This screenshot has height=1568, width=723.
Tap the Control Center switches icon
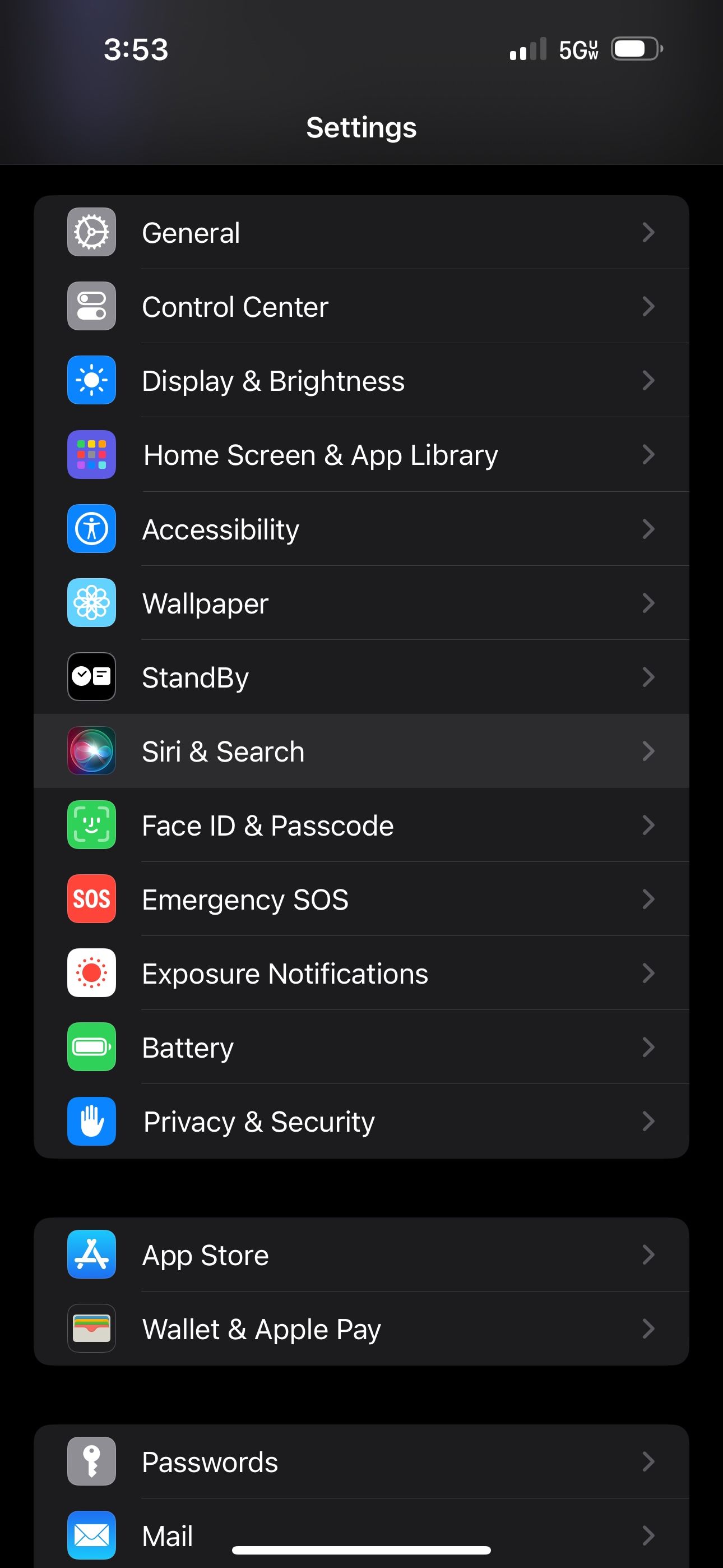[91, 306]
